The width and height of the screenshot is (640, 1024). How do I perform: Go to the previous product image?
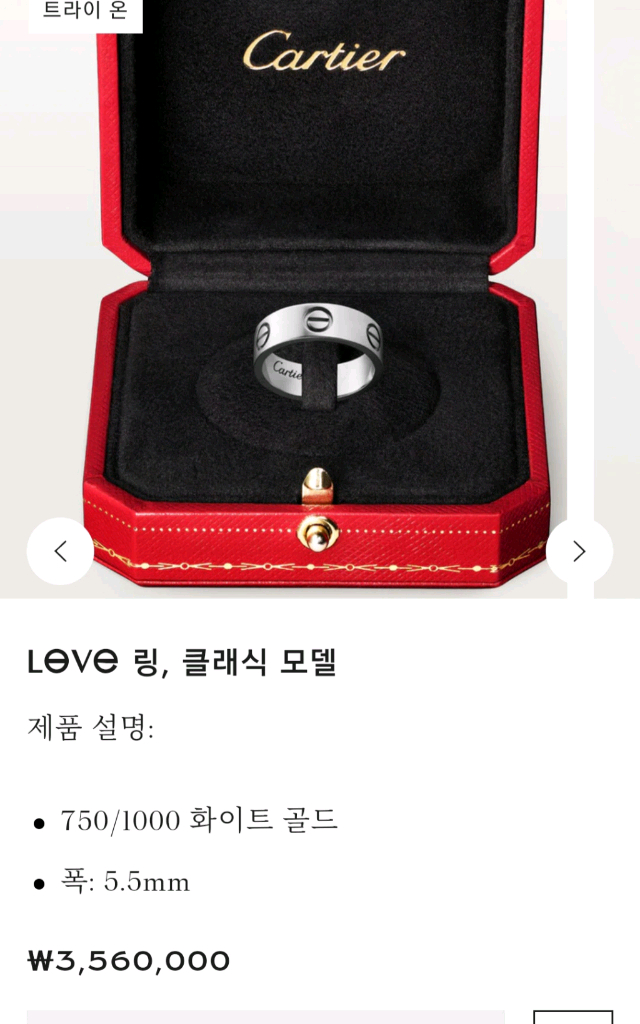[x=60, y=551]
